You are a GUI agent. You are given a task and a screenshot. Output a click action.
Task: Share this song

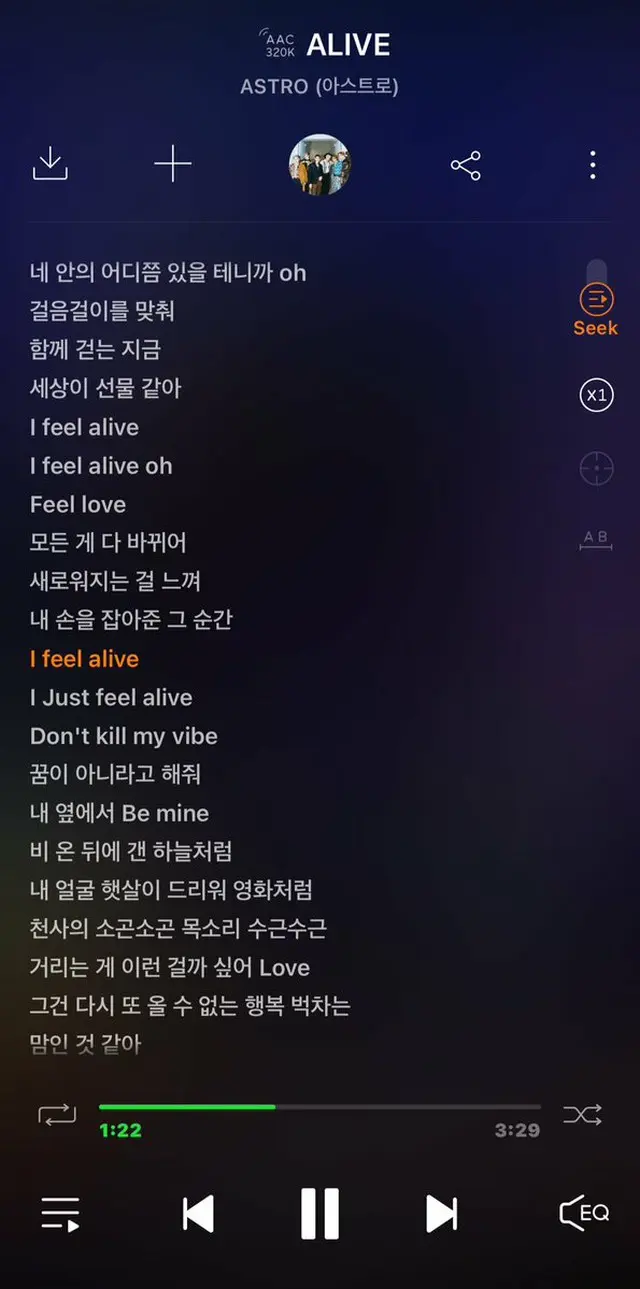[x=466, y=165]
